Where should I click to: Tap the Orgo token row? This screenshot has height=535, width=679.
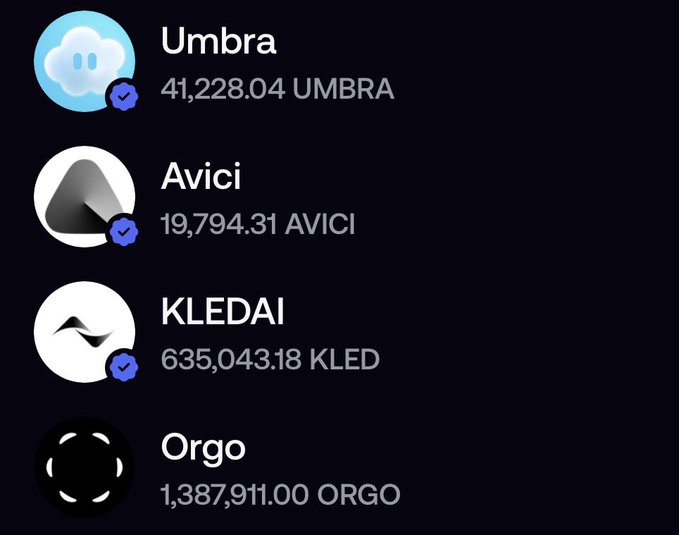point(280,469)
